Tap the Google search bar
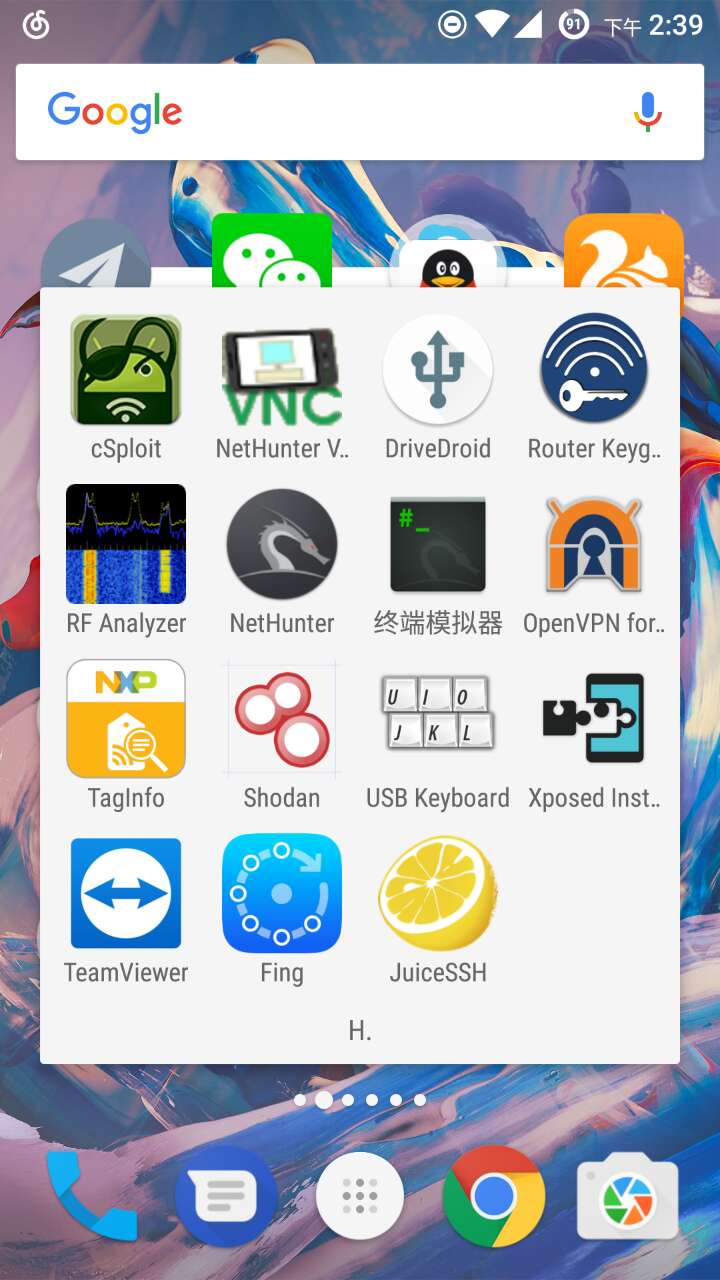The width and height of the screenshot is (720, 1280). tap(300, 110)
